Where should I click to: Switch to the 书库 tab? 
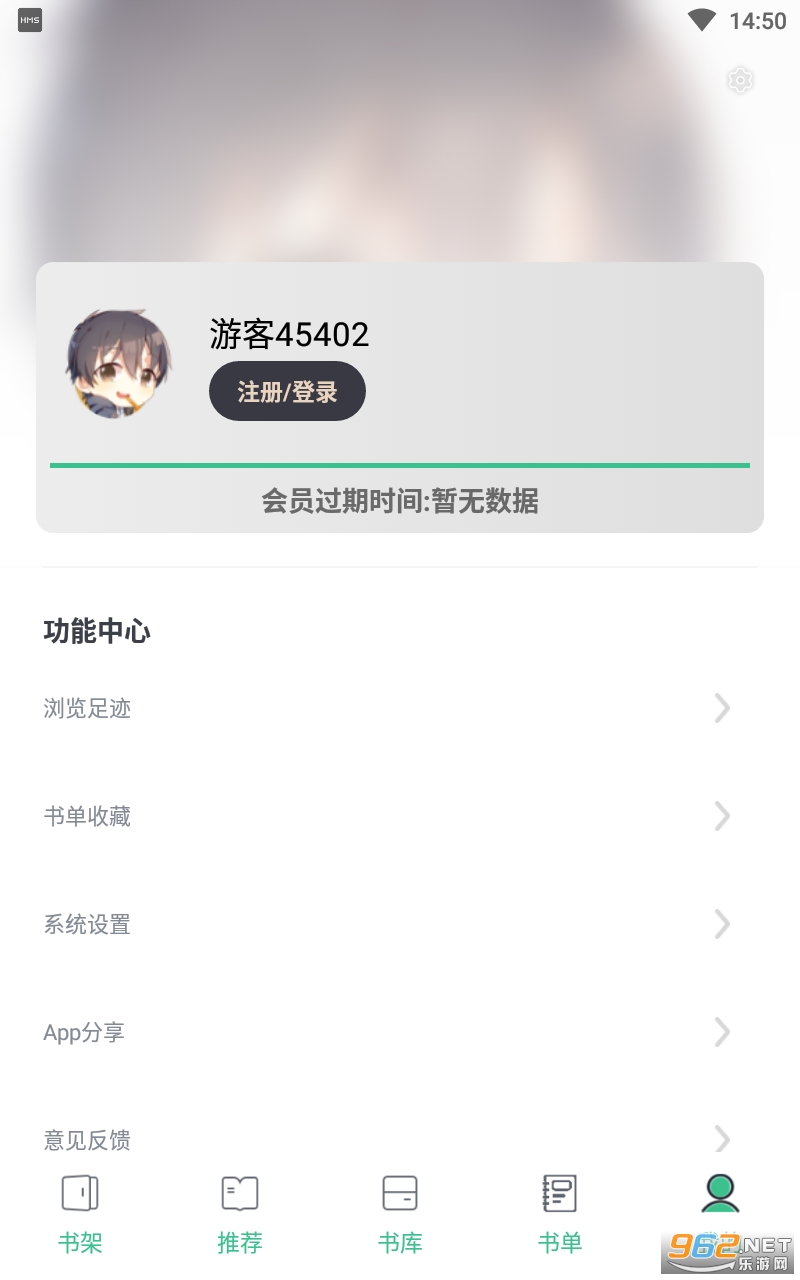tap(400, 1214)
